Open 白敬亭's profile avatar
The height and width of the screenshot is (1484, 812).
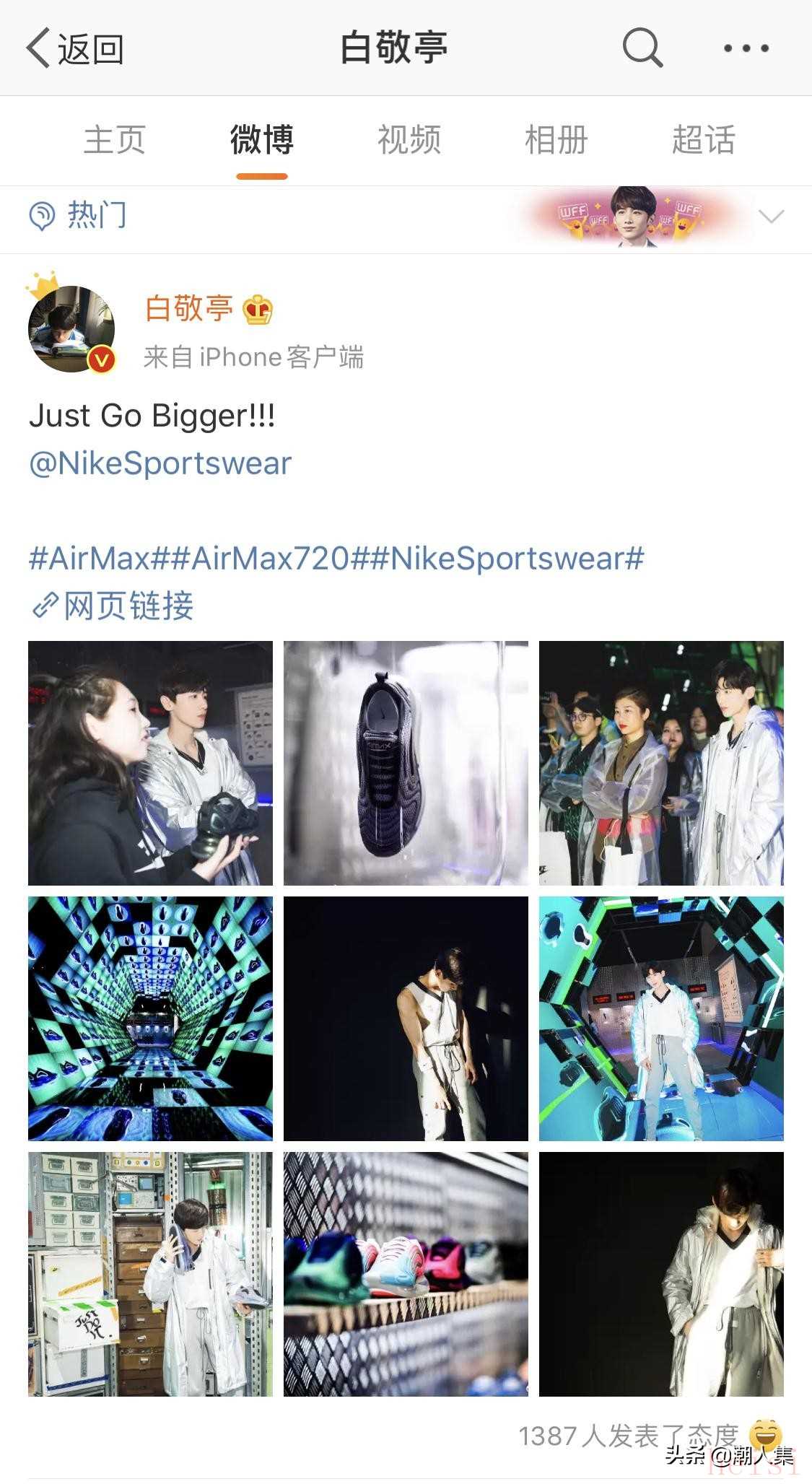[71, 329]
